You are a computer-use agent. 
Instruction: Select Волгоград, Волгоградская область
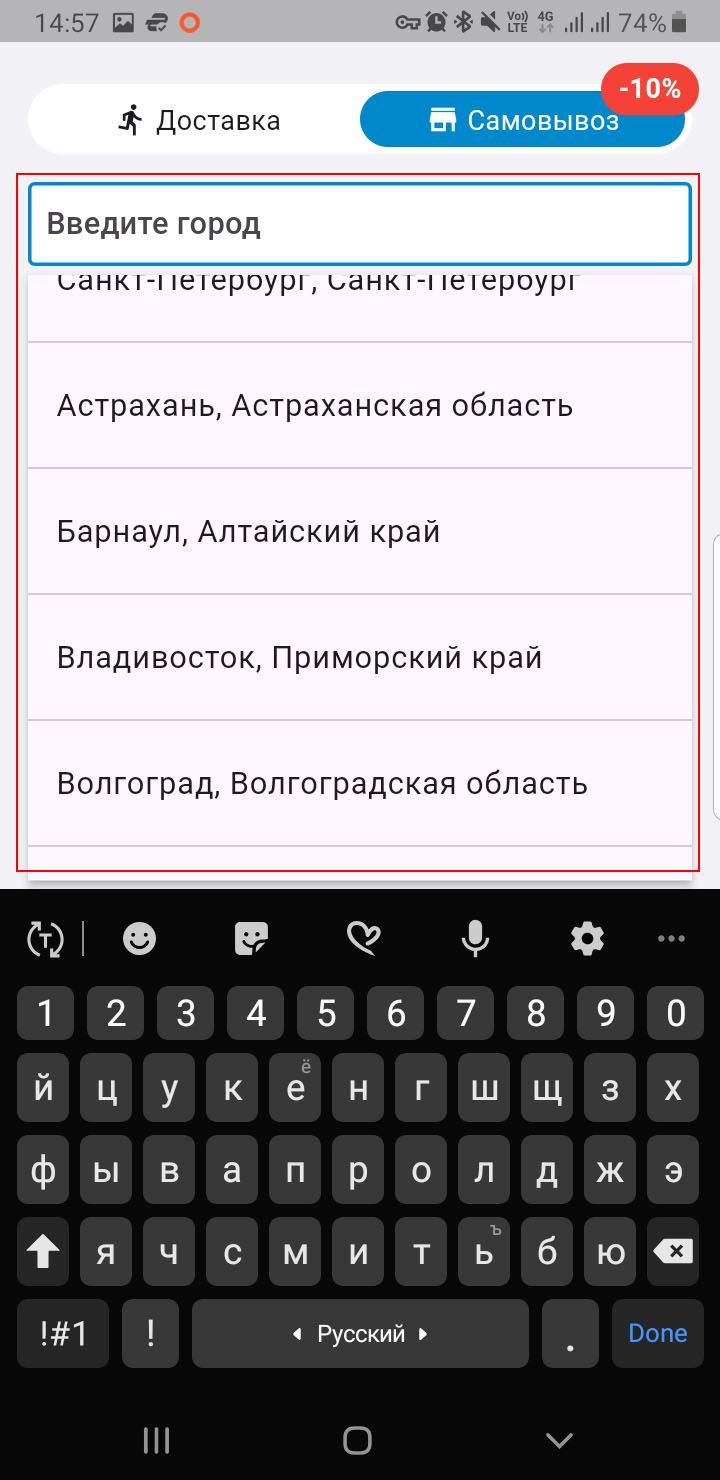pos(359,783)
